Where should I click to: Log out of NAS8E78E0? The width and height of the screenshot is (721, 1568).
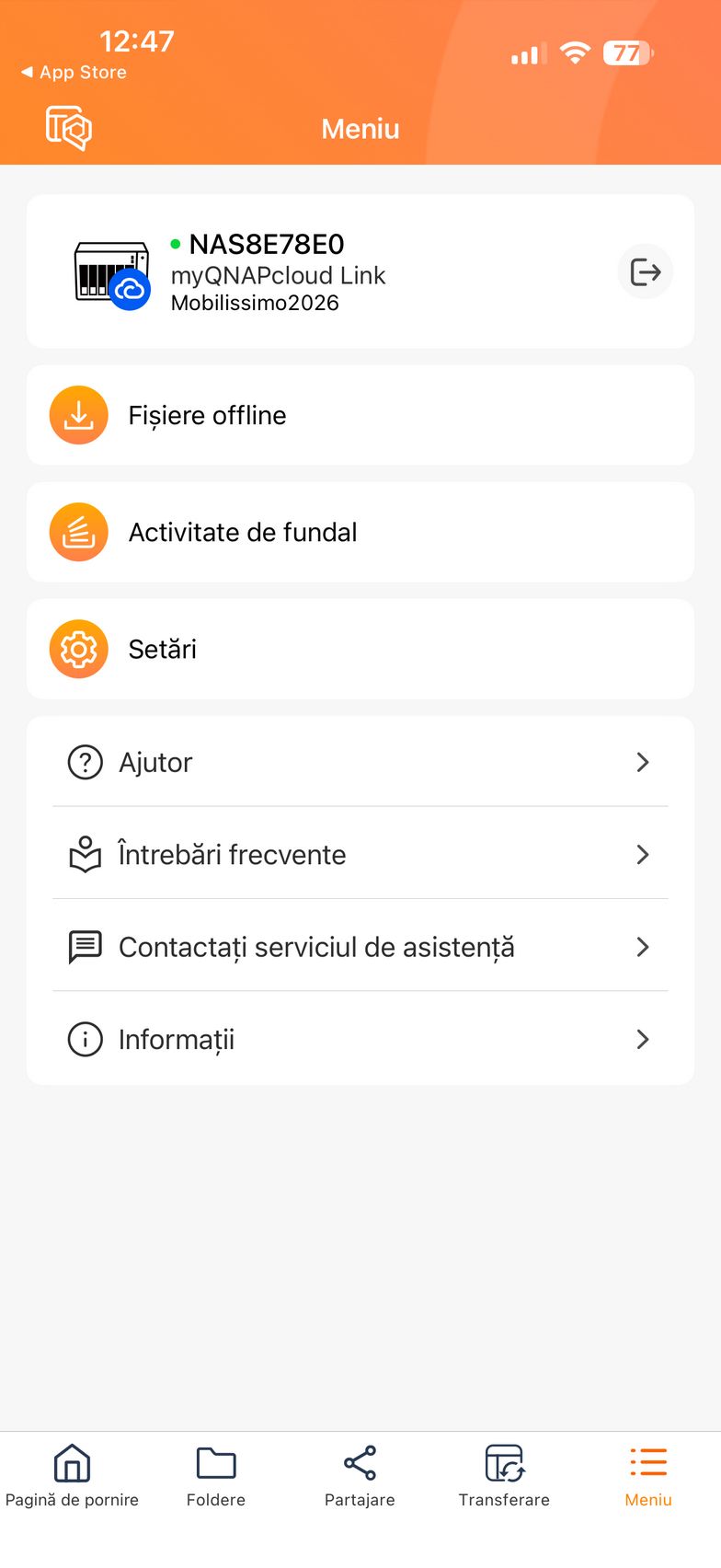645,272
